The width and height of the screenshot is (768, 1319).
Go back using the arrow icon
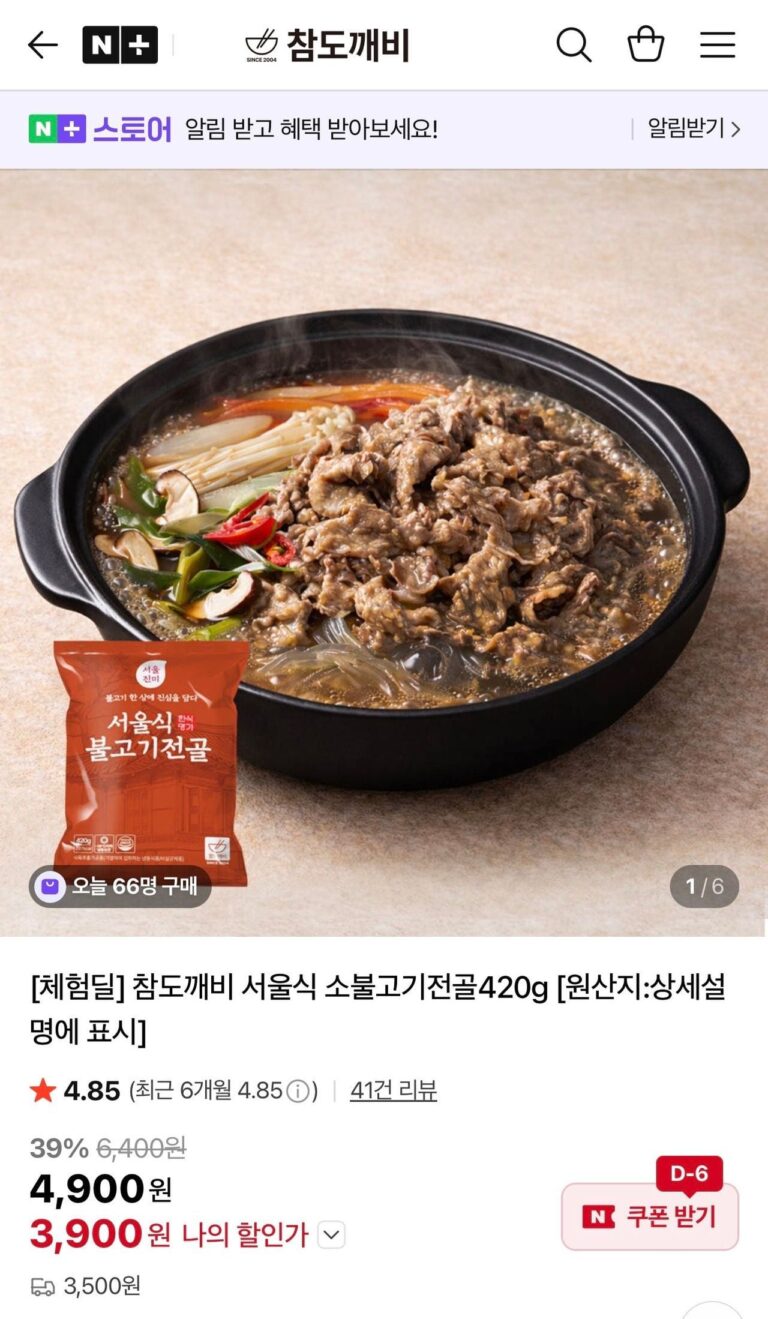click(x=43, y=45)
